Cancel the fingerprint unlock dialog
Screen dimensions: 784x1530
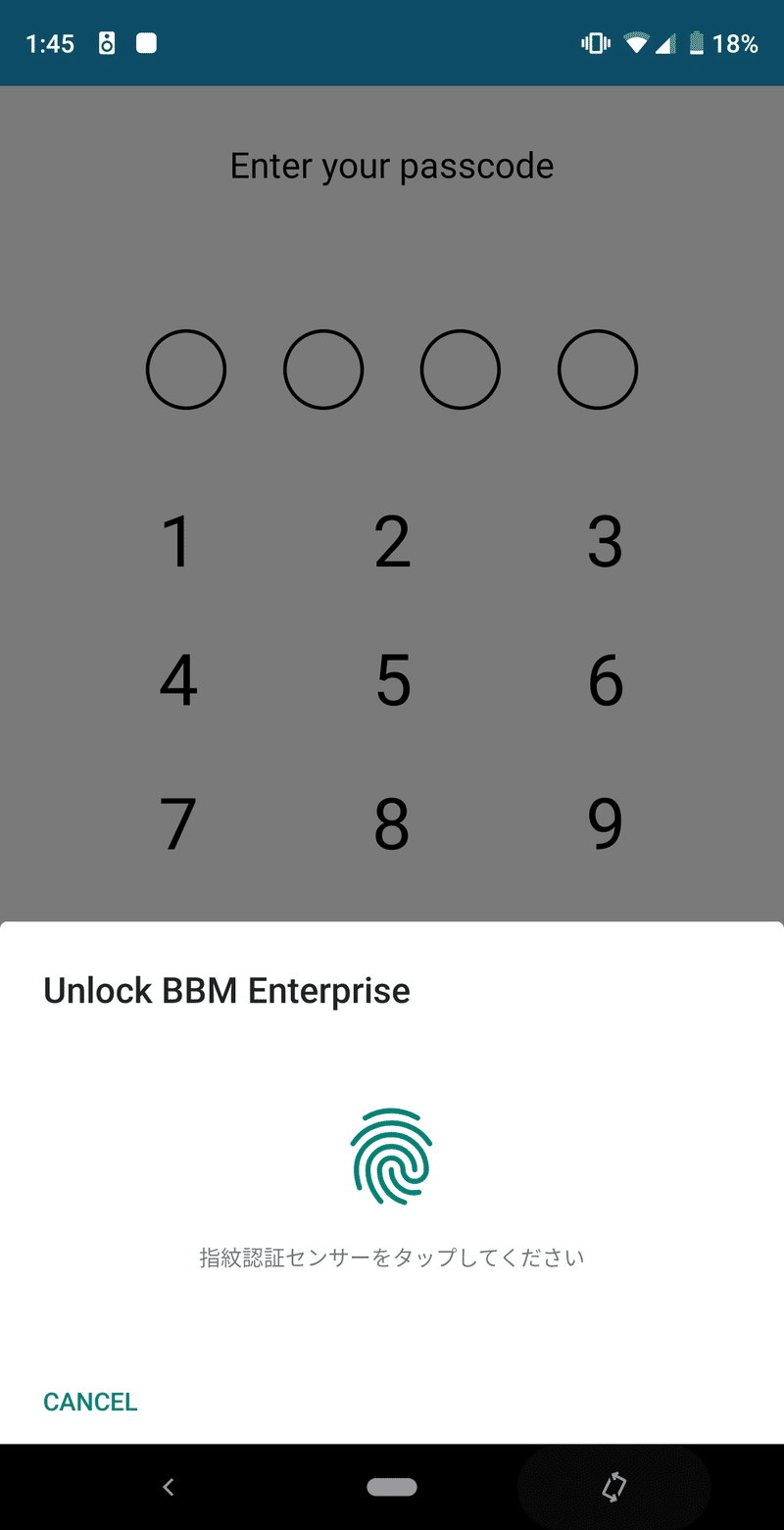[x=90, y=1402]
